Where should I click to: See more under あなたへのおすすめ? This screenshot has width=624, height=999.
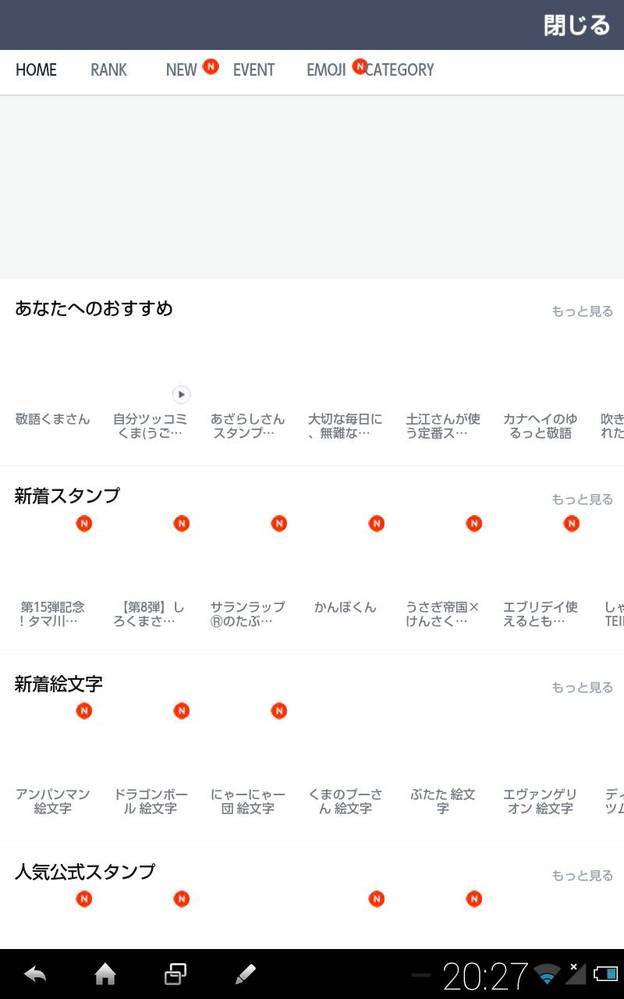582,311
